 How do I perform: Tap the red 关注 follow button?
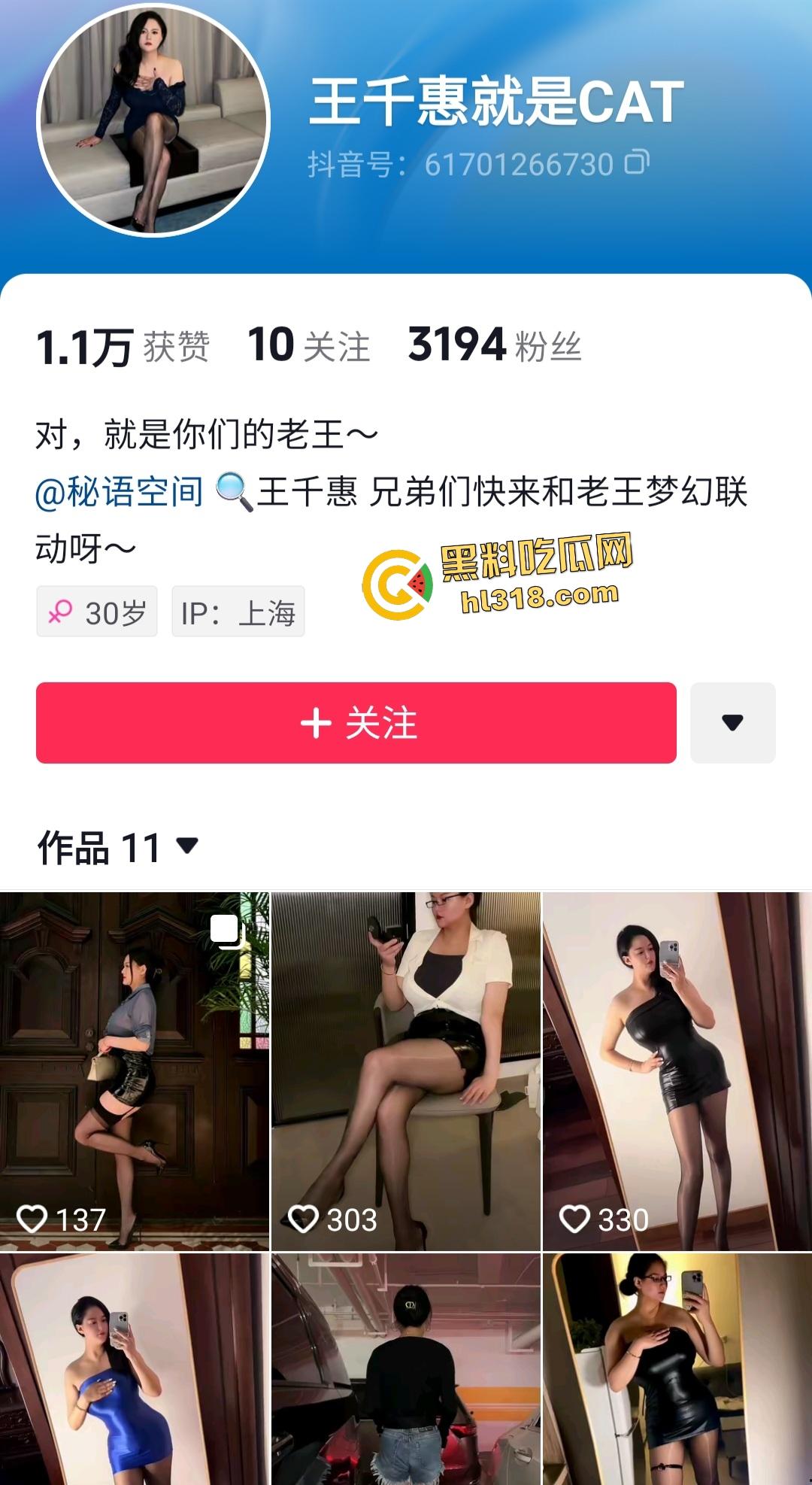356,723
